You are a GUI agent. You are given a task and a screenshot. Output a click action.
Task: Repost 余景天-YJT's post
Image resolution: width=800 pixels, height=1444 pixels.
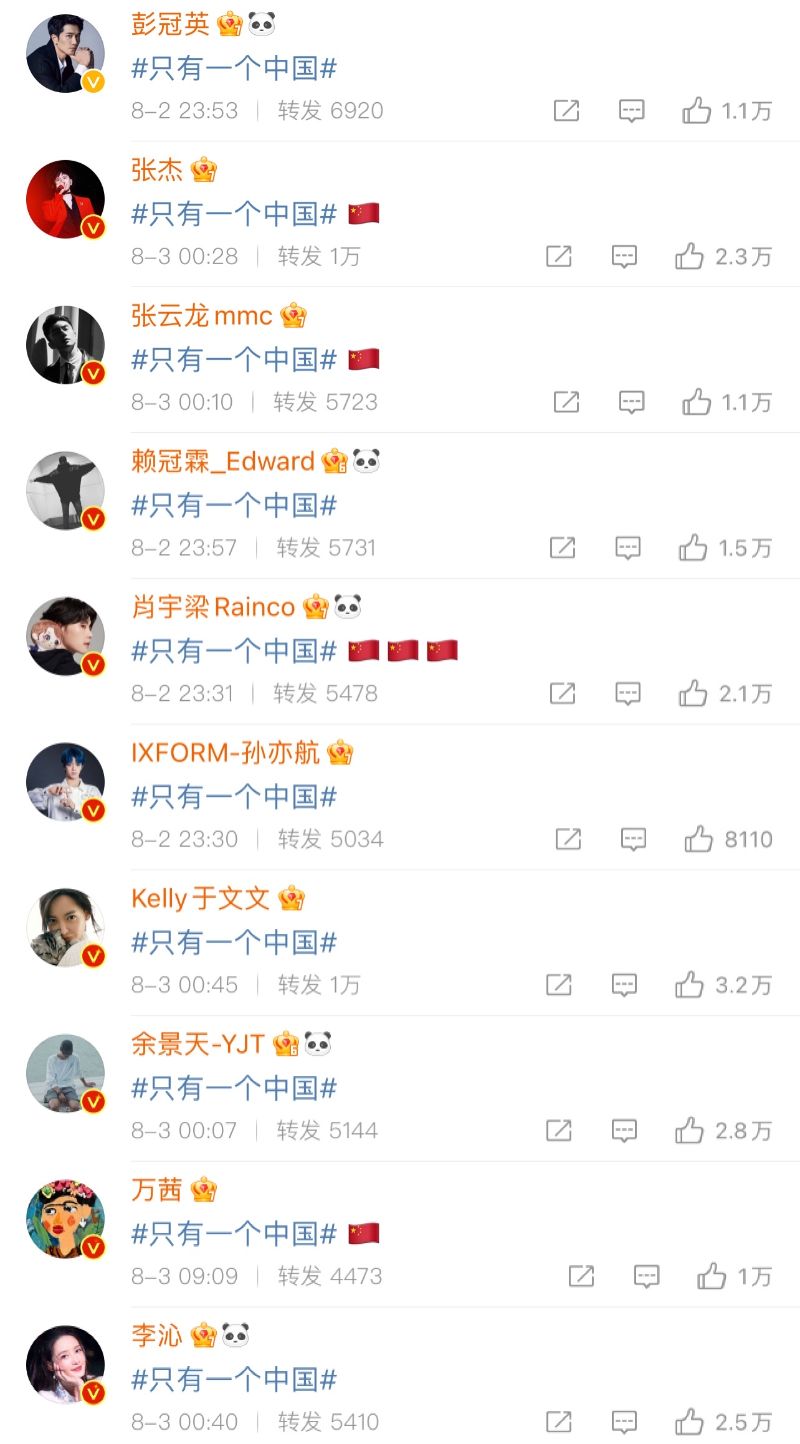[558, 1131]
